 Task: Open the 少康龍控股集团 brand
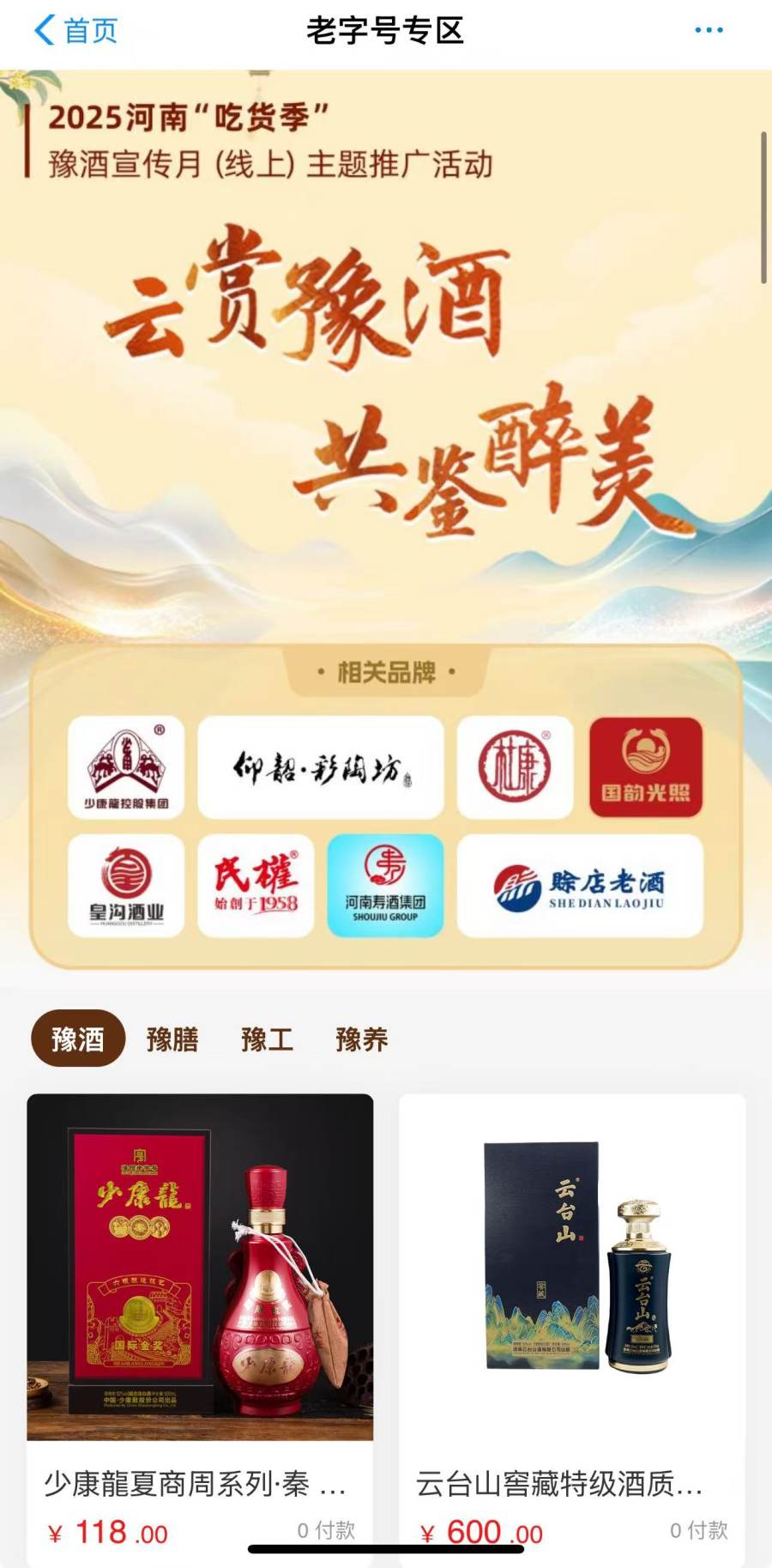(126, 766)
